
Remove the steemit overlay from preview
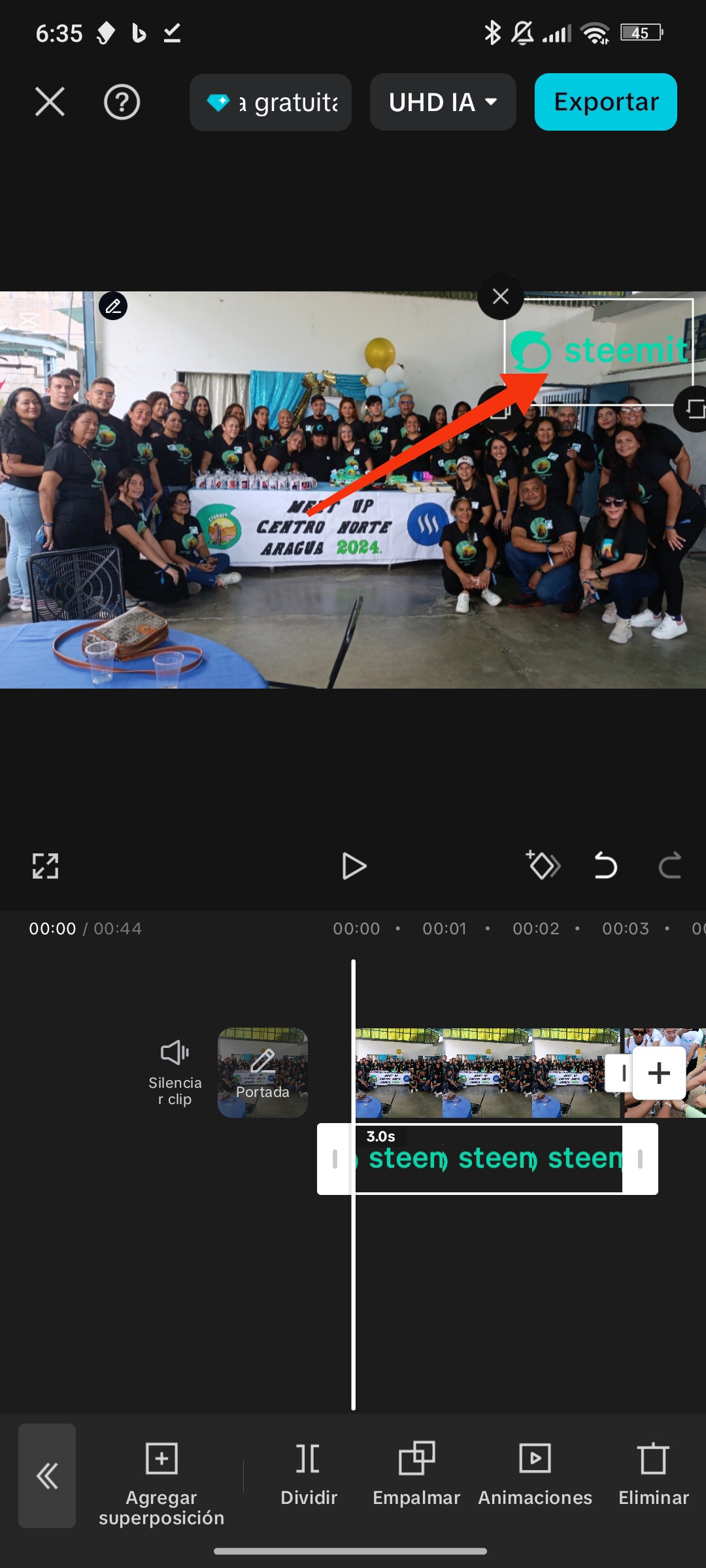(x=501, y=297)
